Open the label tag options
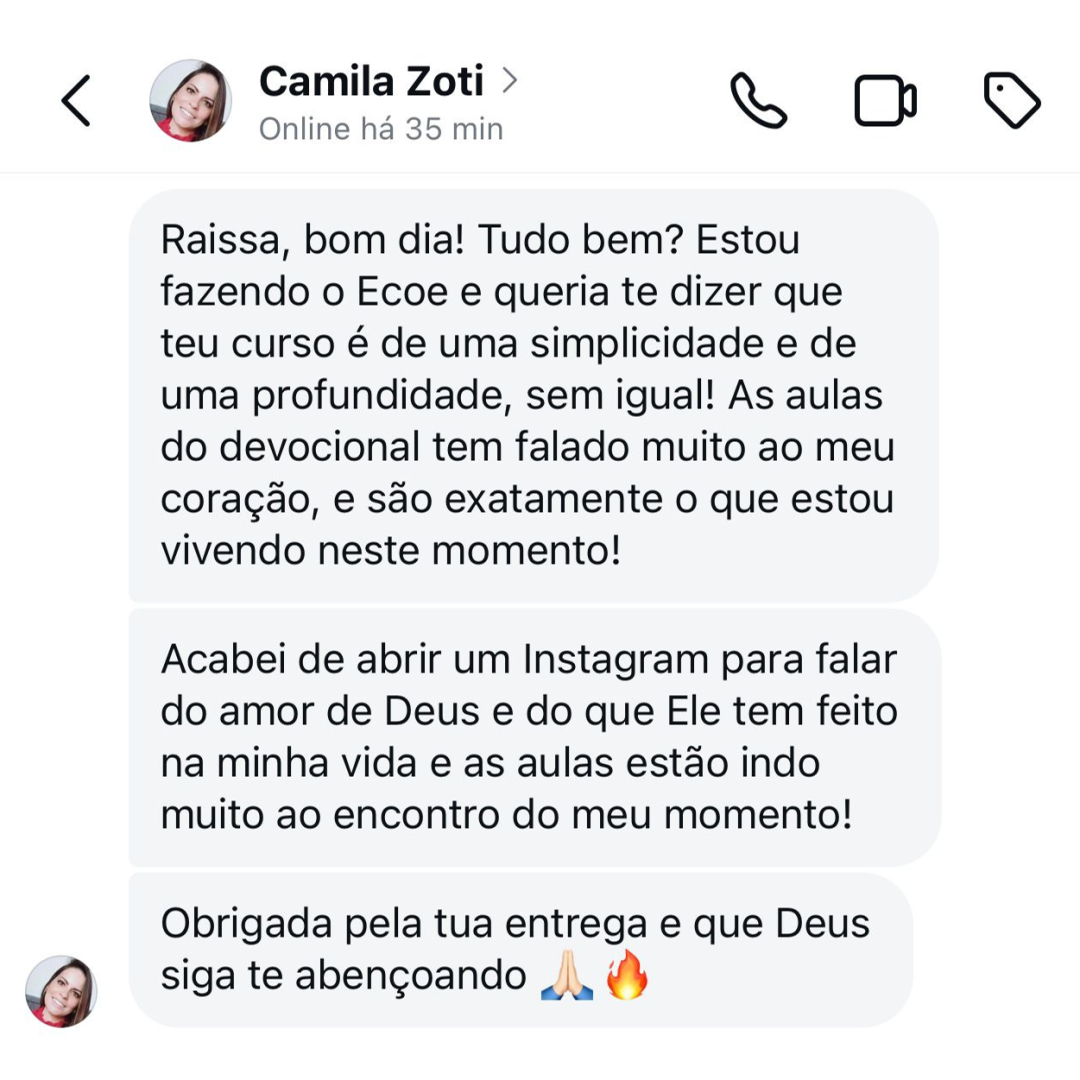Image resolution: width=1080 pixels, height=1080 pixels. 1012,100
